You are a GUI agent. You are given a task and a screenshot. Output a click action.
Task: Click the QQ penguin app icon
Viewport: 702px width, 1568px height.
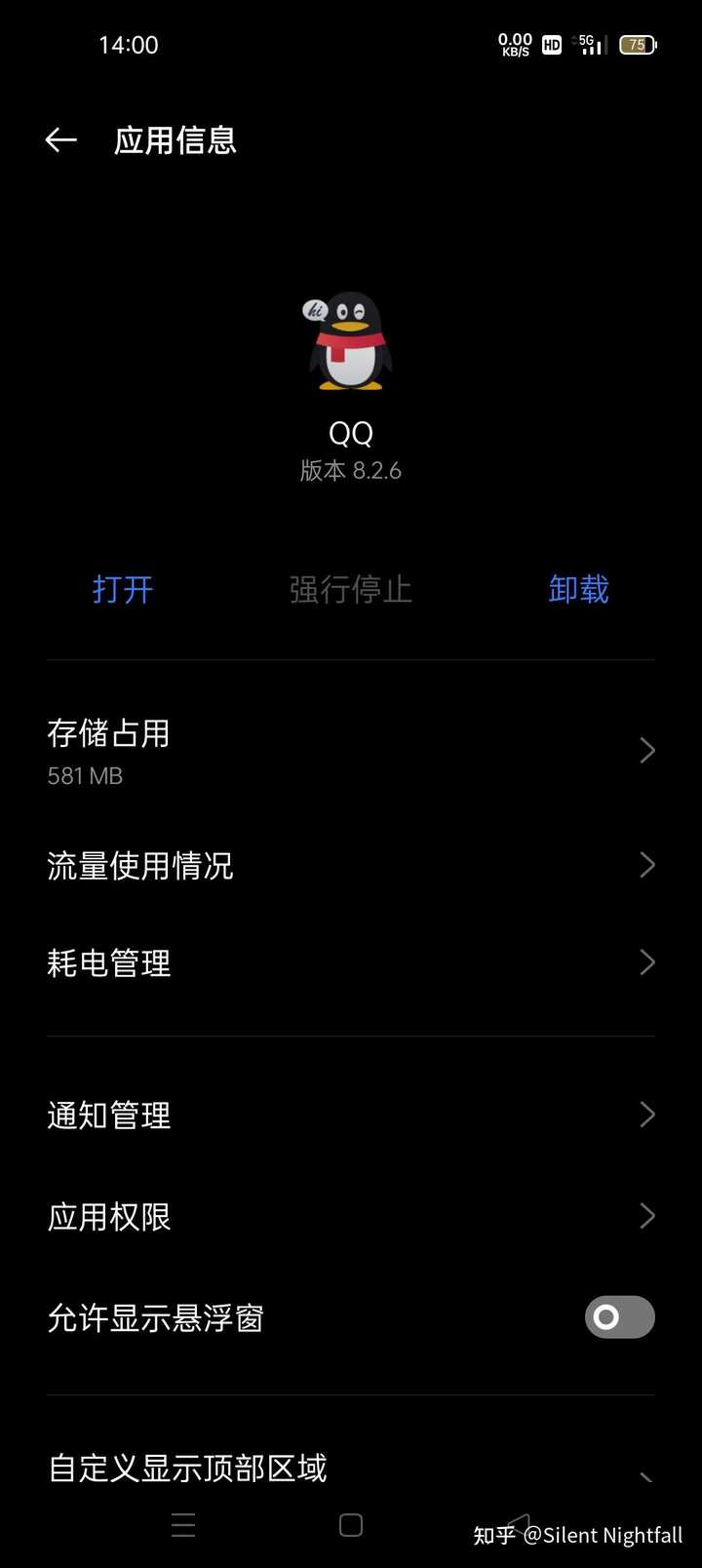tap(351, 341)
